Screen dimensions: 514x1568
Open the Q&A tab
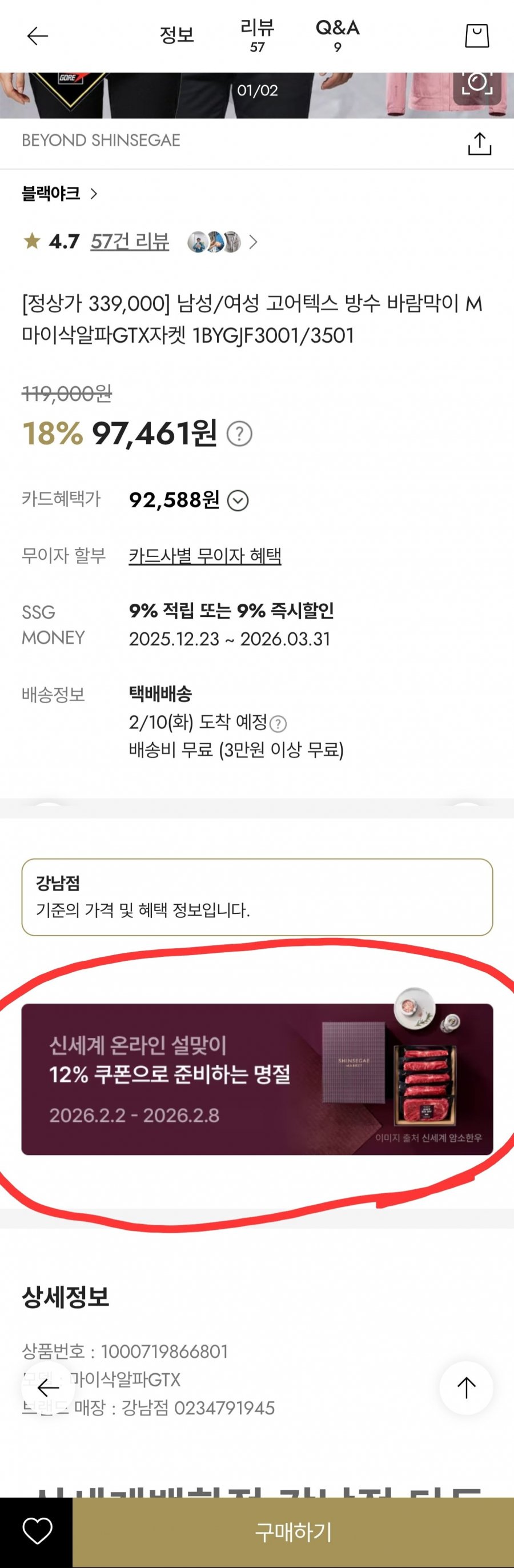[x=338, y=35]
